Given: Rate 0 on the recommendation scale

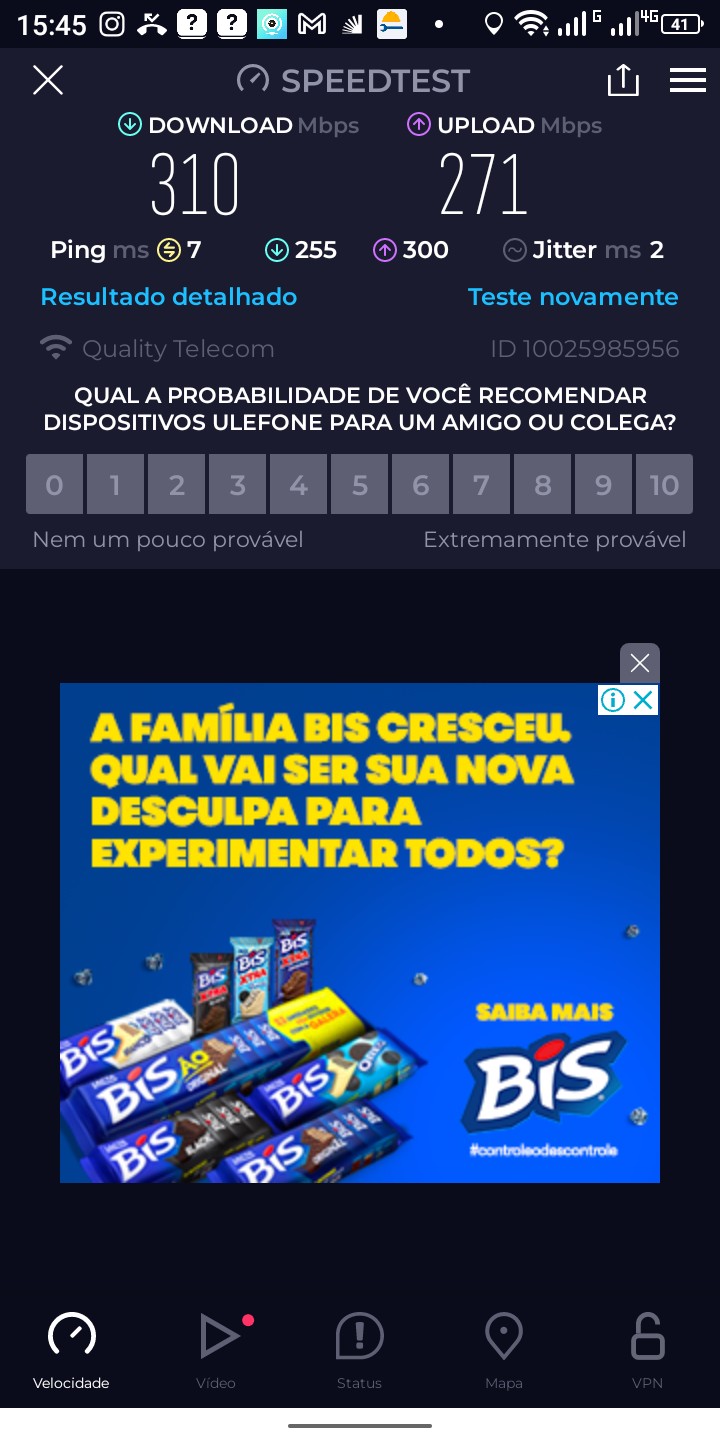Looking at the screenshot, I should (54, 485).
